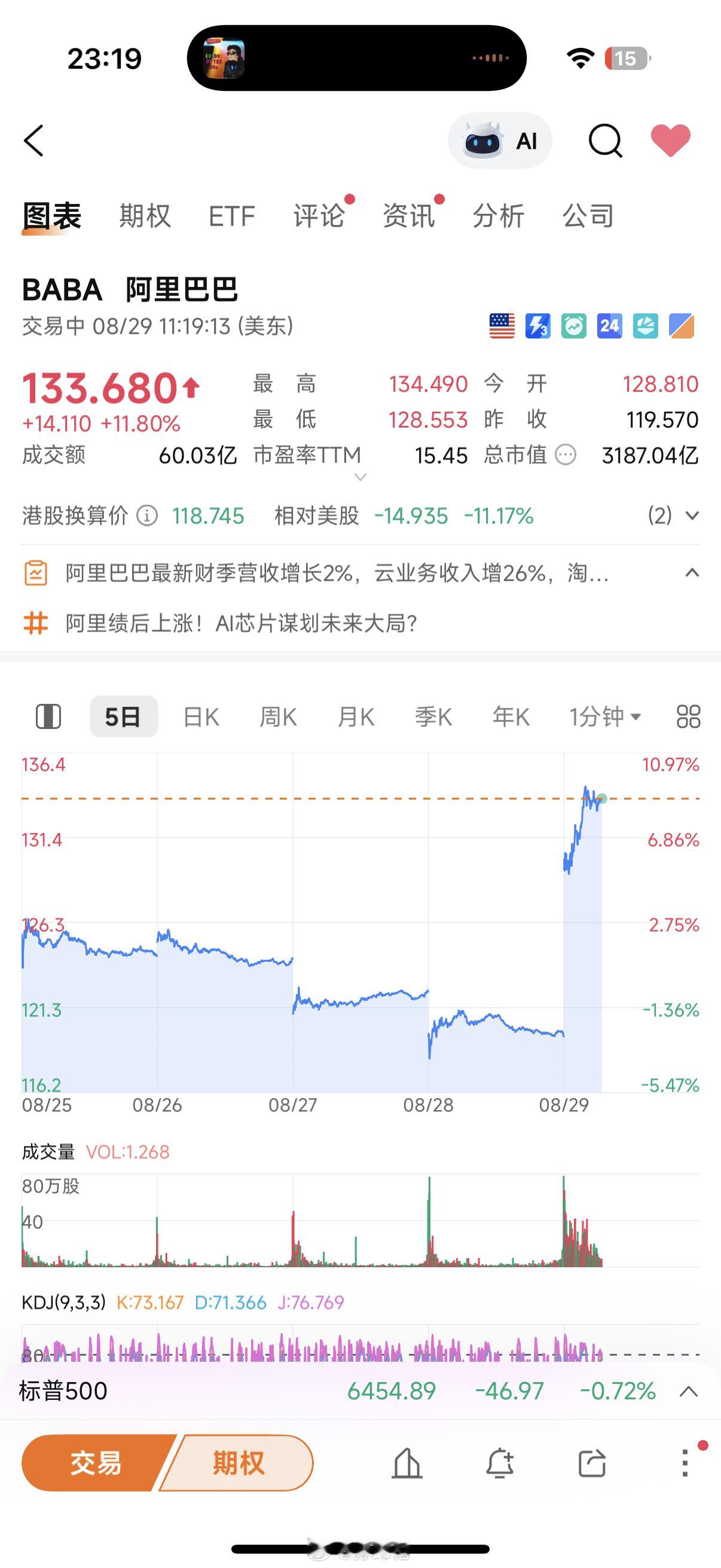Set a price alert with bell icon

click(x=500, y=1463)
